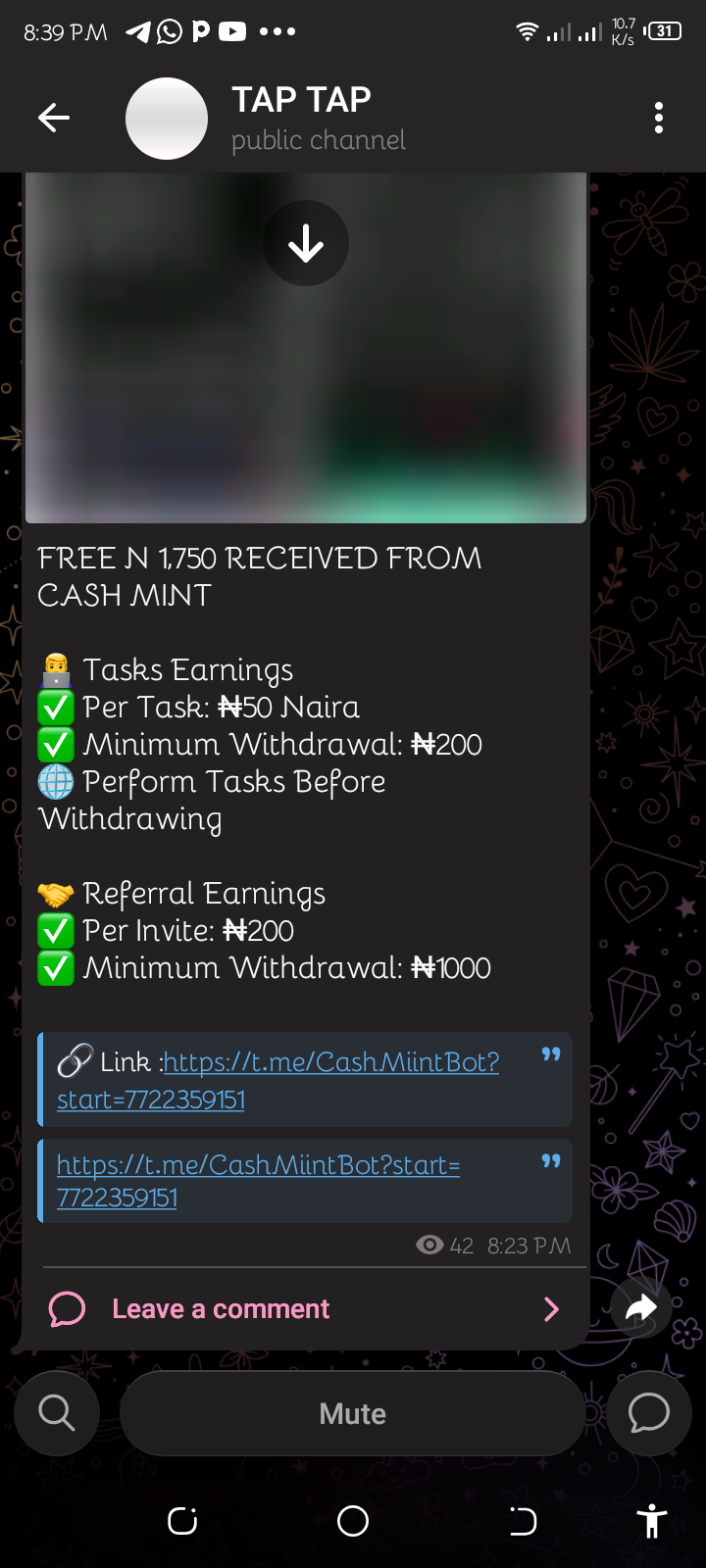
Task: Open the CashMiintBot link after 'Link :'
Action: pos(330,1062)
